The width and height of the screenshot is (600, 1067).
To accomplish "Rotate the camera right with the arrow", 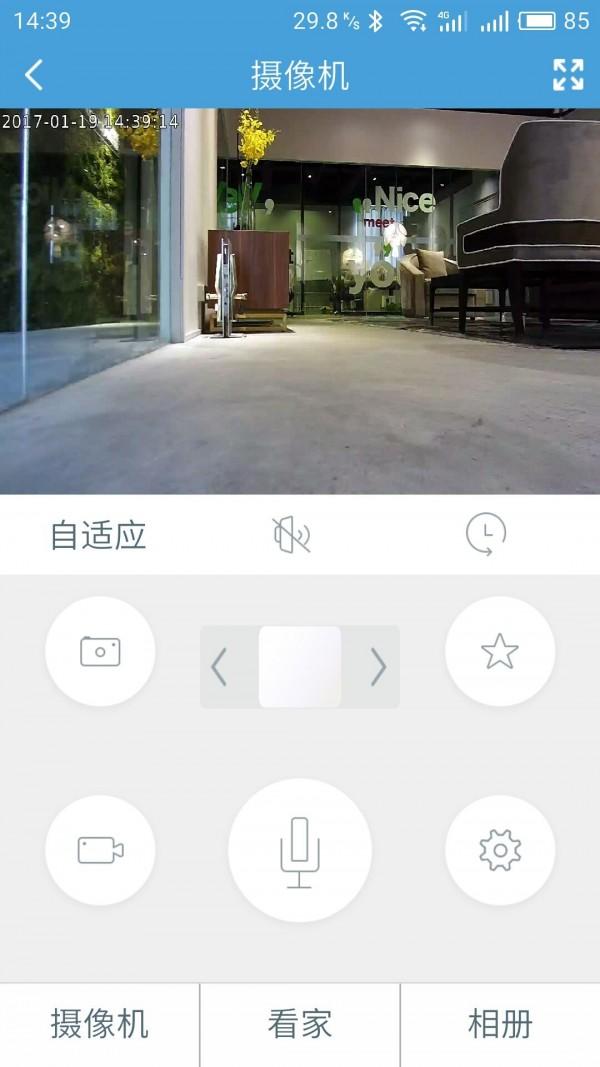I will 378,667.
